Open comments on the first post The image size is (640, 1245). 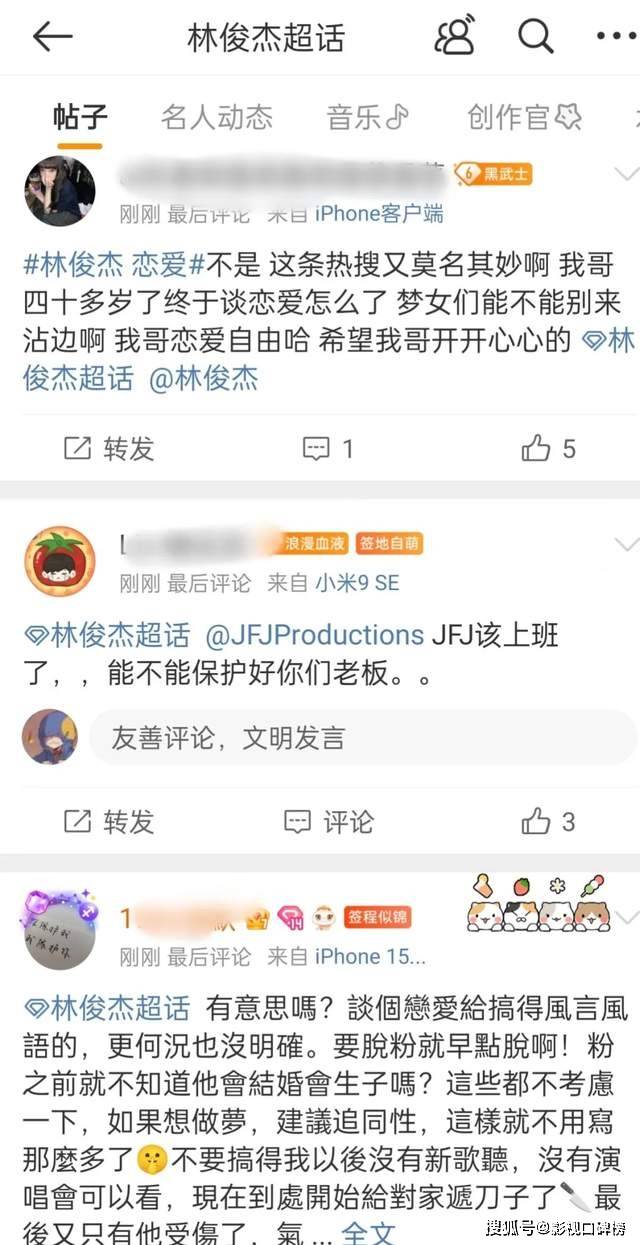click(328, 448)
